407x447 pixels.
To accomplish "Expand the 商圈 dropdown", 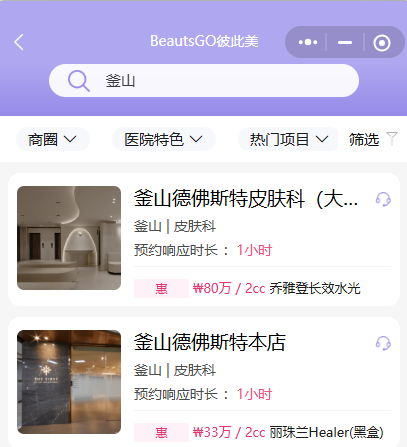I will click(x=53, y=139).
